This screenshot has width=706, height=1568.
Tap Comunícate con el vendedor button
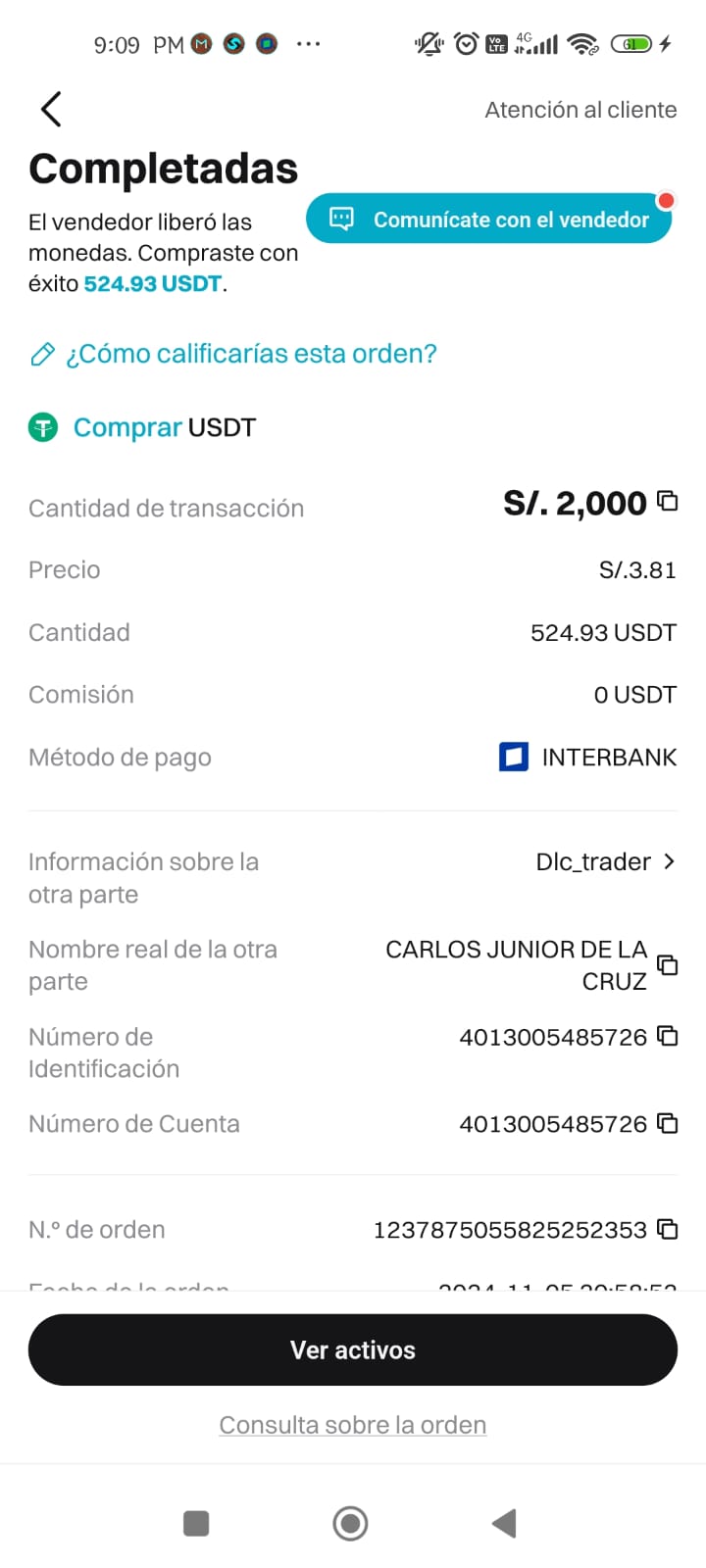coord(489,219)
